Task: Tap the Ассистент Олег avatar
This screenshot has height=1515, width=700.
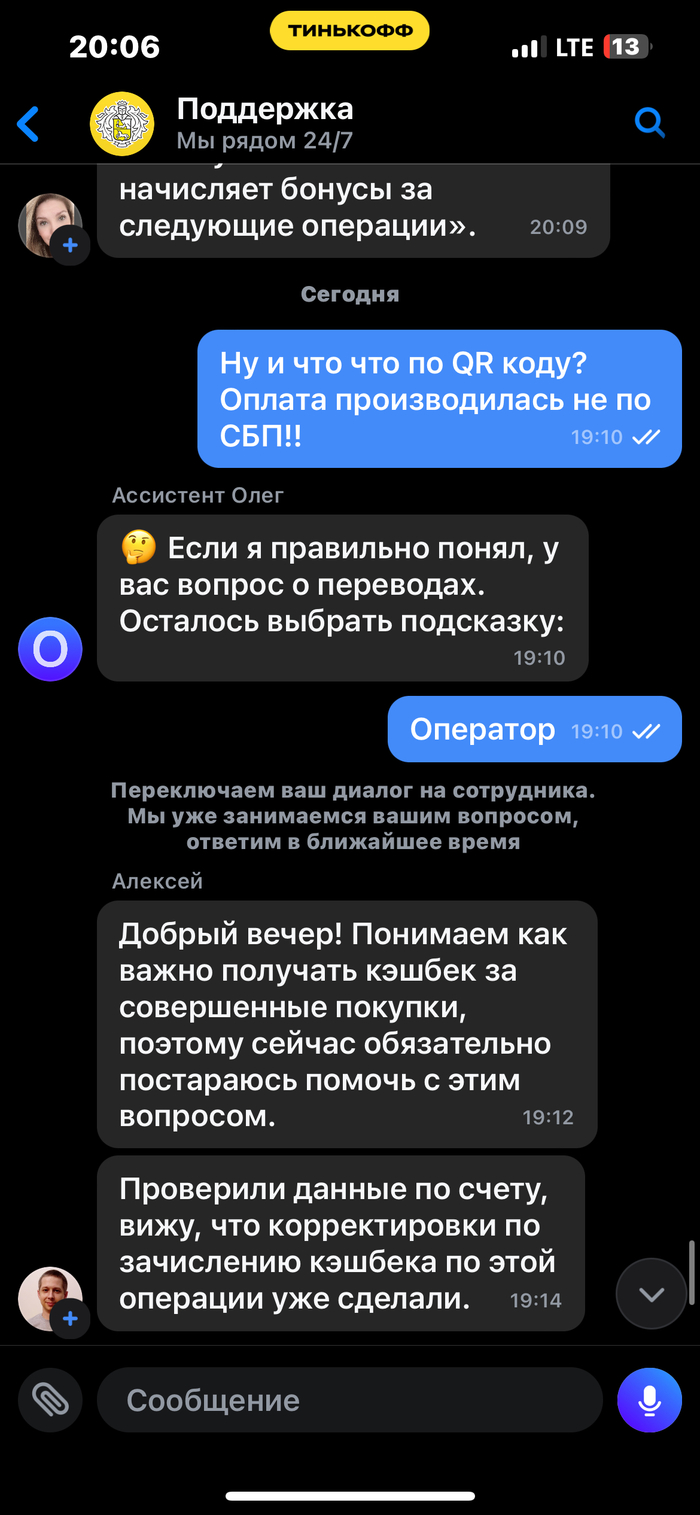Action: point(50,650)
